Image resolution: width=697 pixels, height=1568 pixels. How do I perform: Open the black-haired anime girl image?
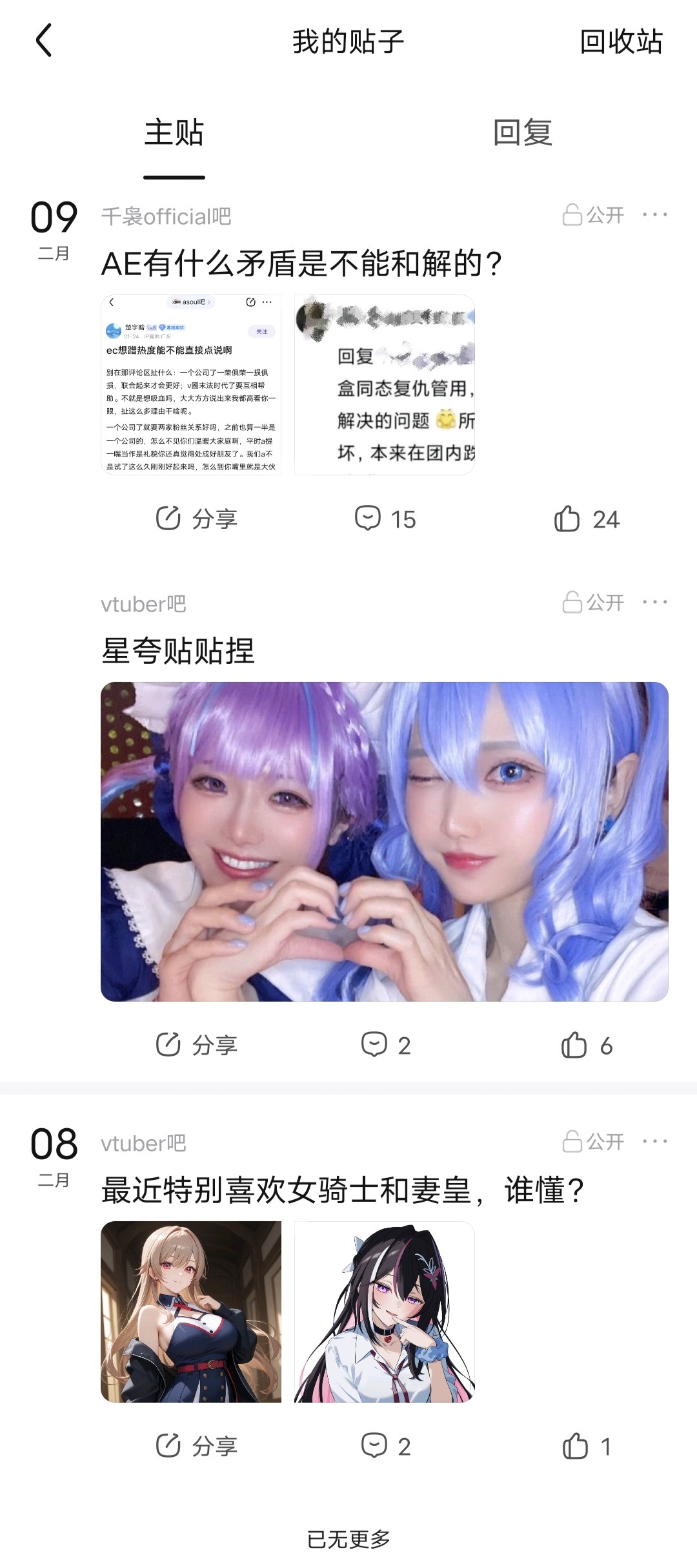(385, 1312)
